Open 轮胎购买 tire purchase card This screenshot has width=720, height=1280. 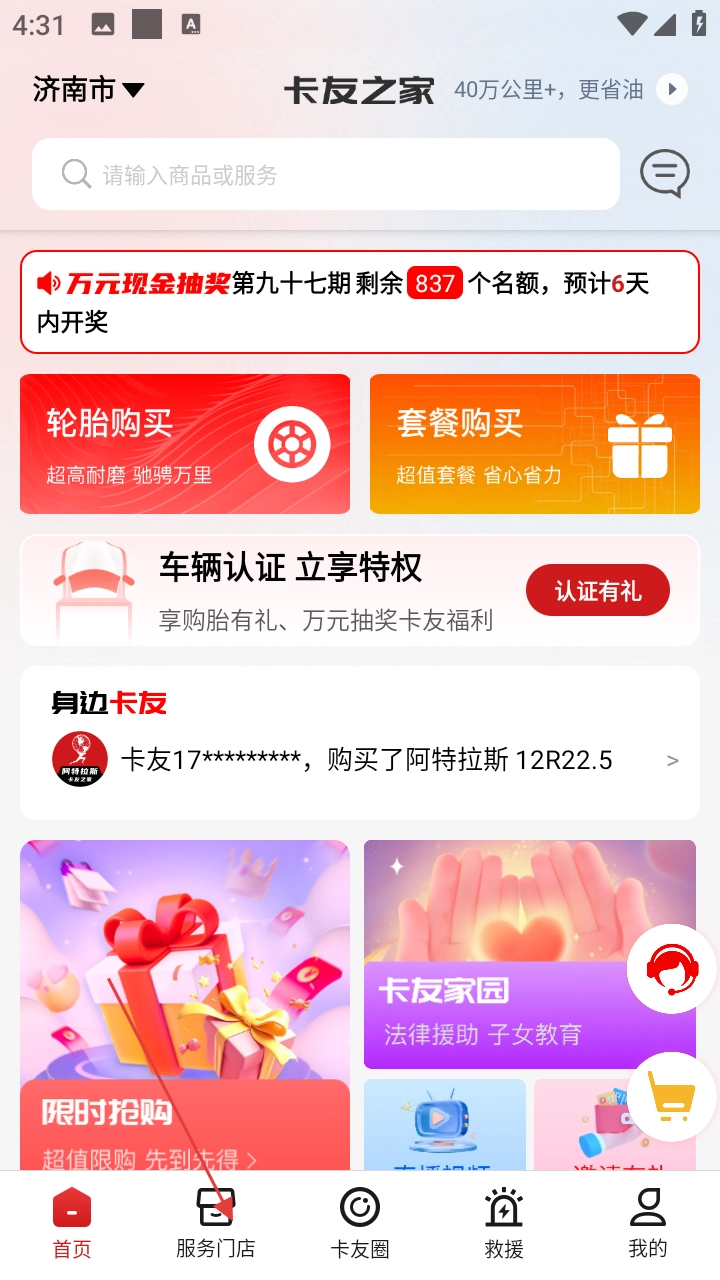(x=185, y=444)
